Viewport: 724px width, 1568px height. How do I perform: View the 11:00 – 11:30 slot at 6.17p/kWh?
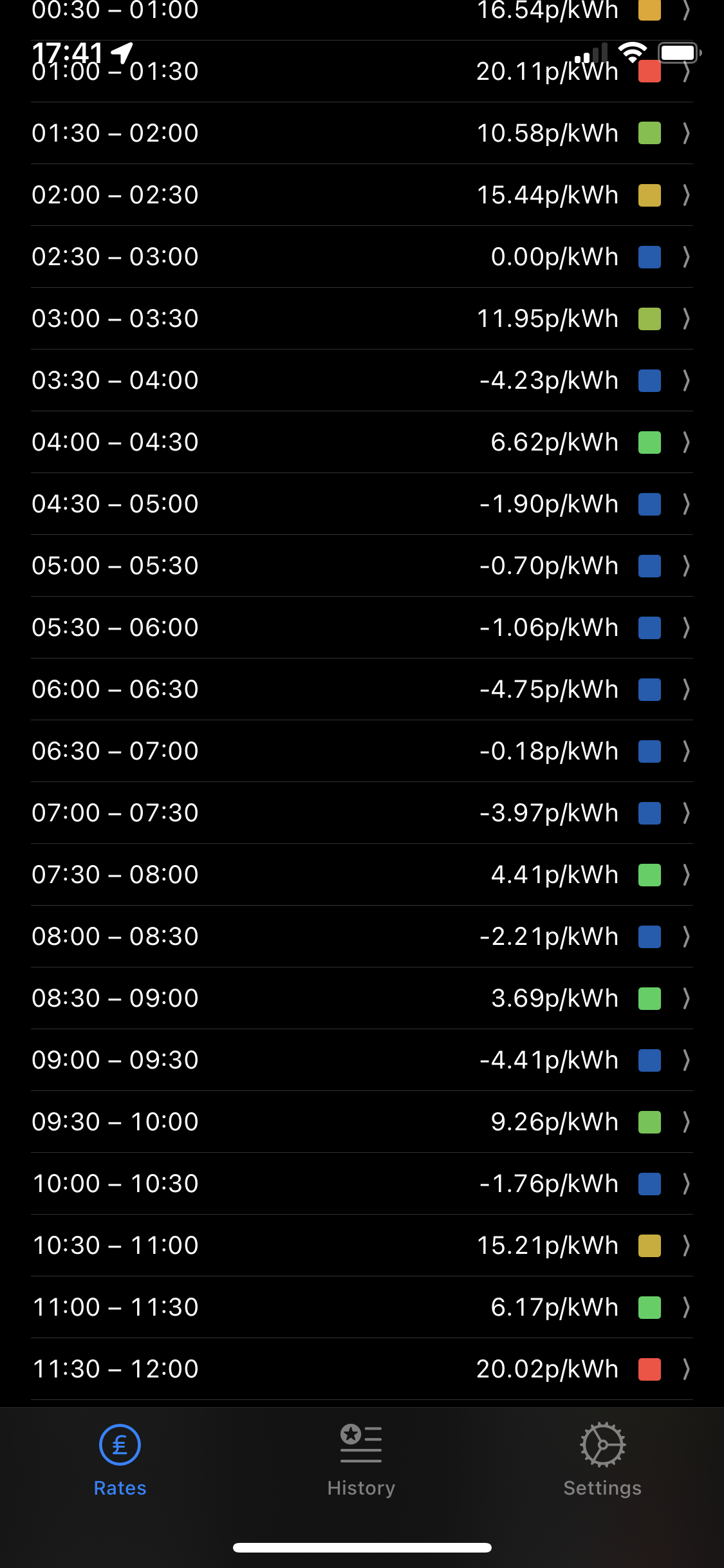pyautogui.click(x=362, y=1307)
